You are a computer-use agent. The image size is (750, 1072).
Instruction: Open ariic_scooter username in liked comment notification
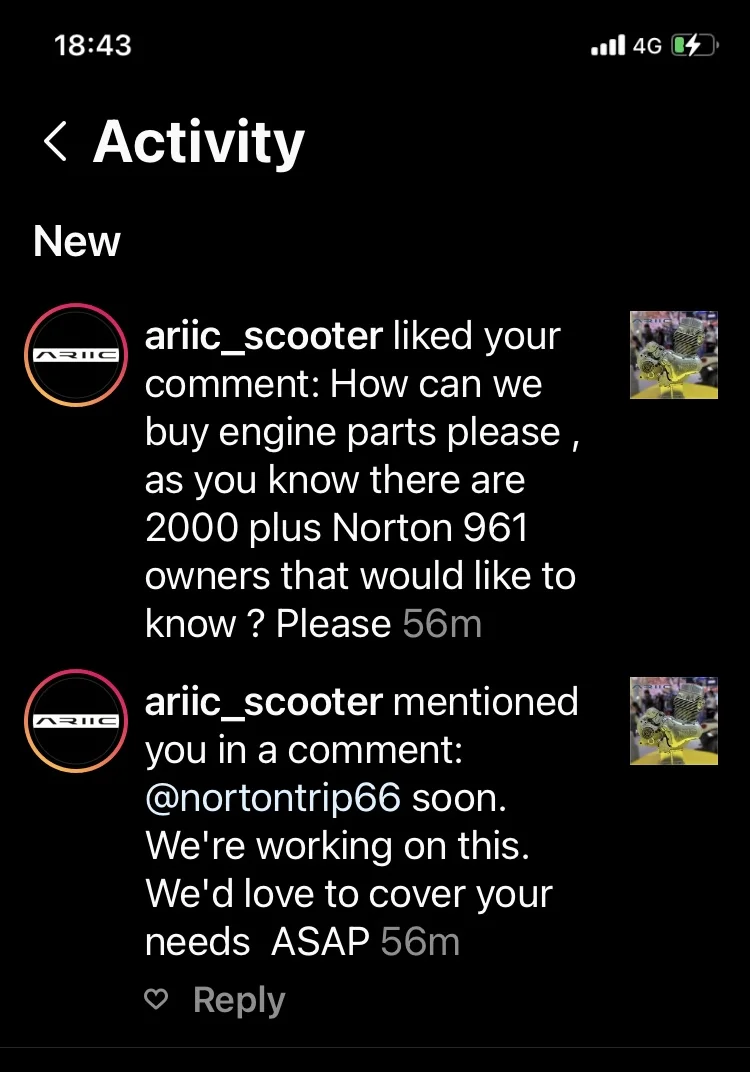[x=264, y=336]
